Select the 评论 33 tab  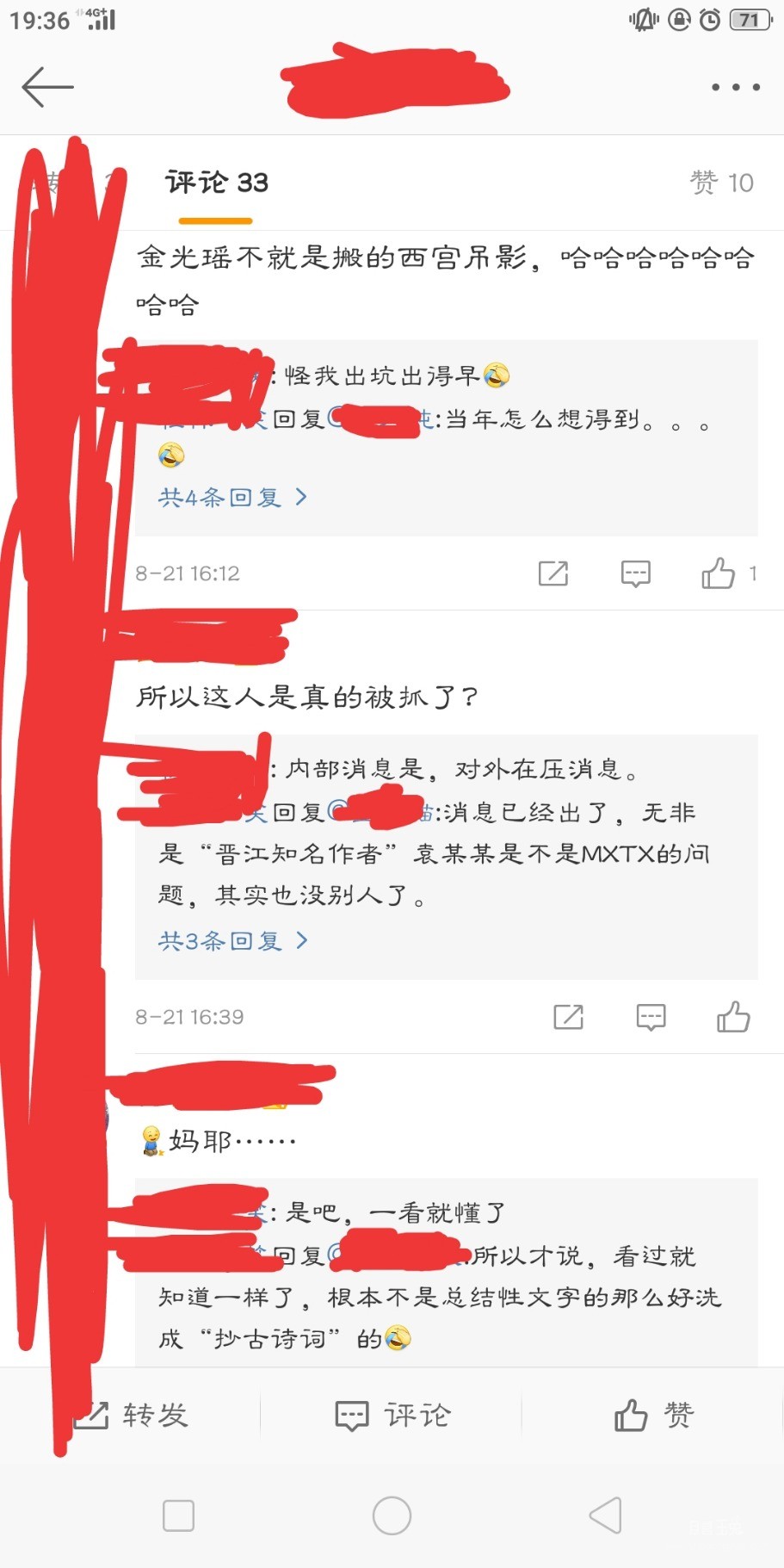[x=217, y=183]
